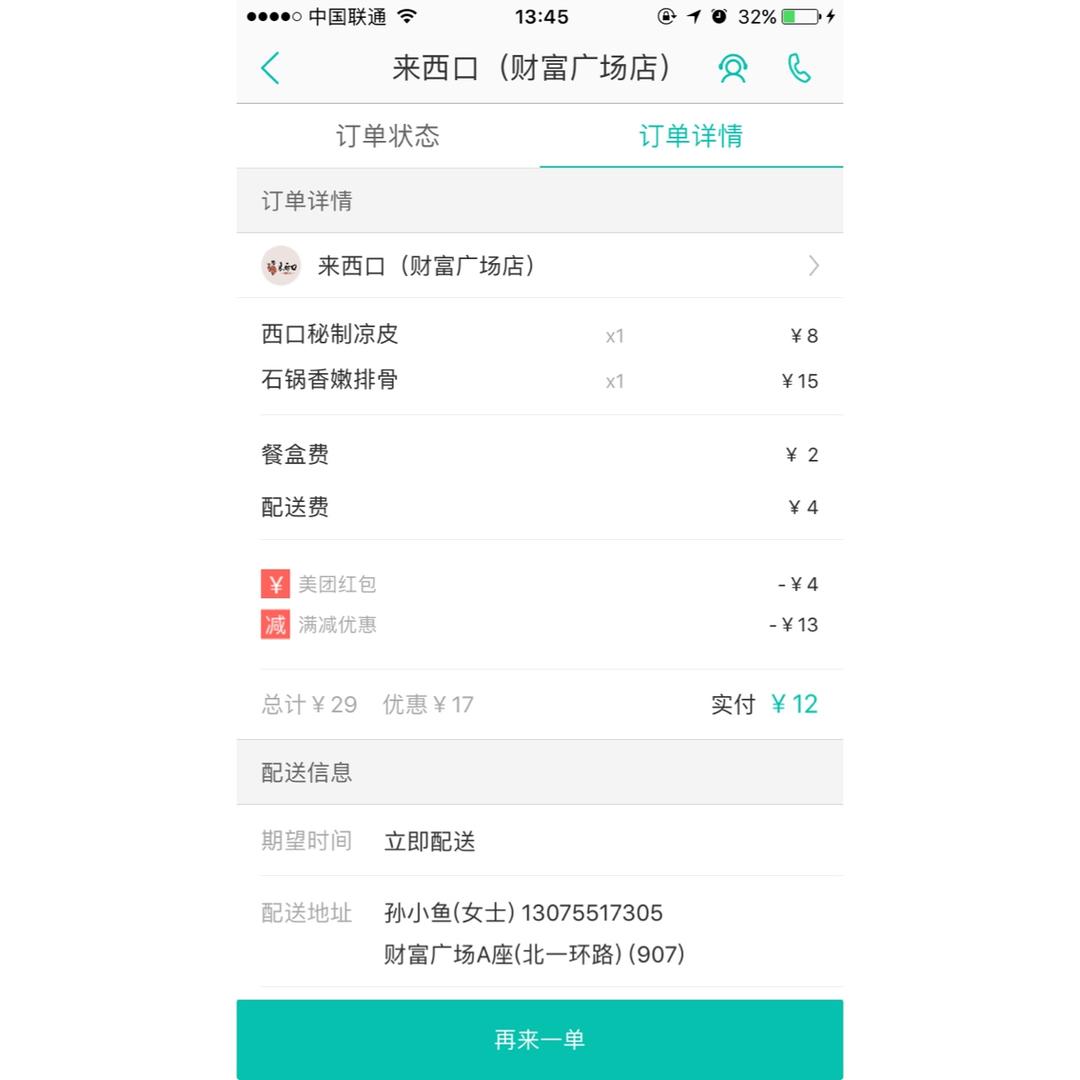
Task: Go back using the top-left arrow
Action: 270,68
